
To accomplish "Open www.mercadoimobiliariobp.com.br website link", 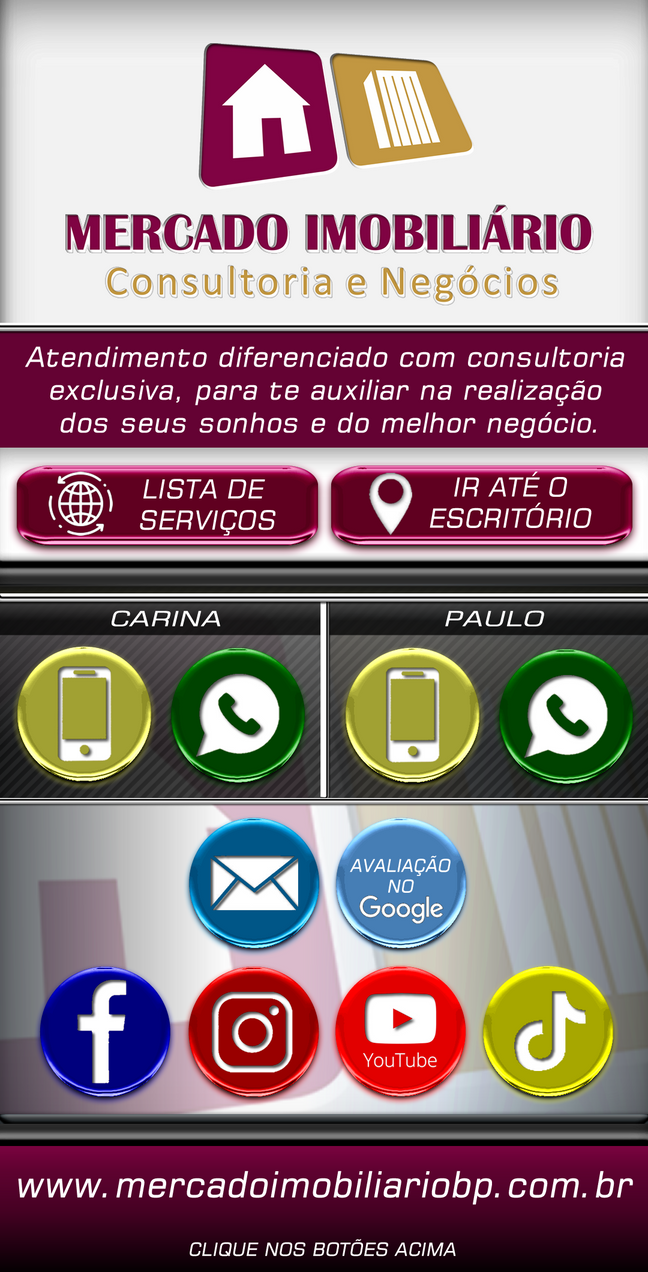I will click(324, 1187).
